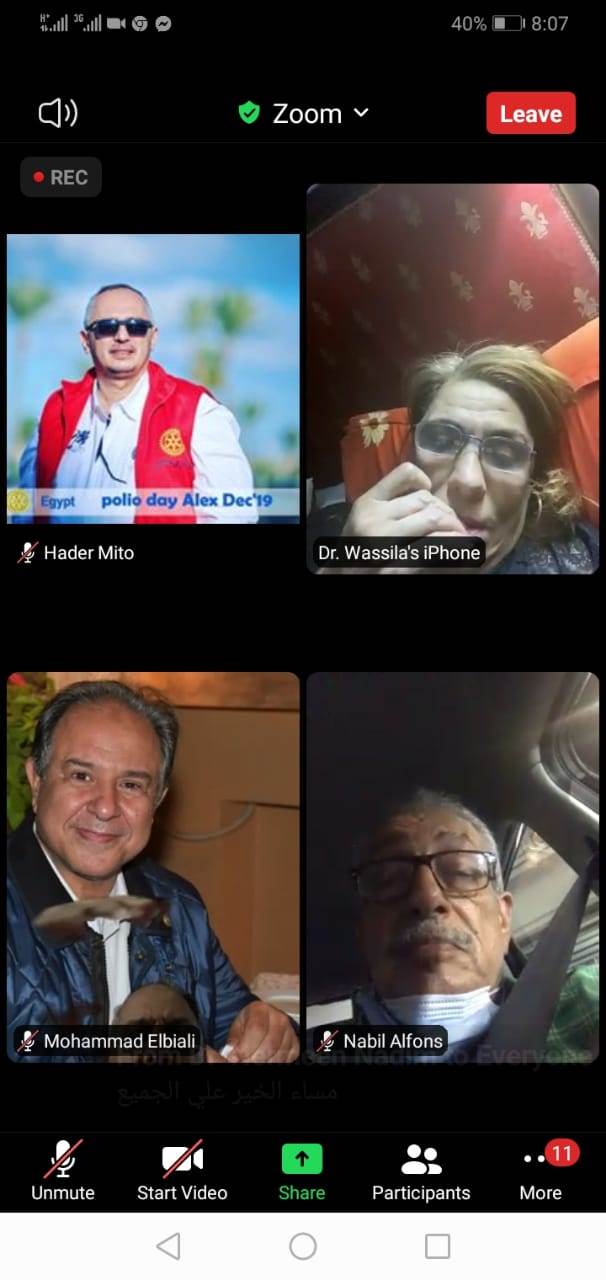Return to the phone's home screen
This screenshot has width=606, height=1280.
303,1246
